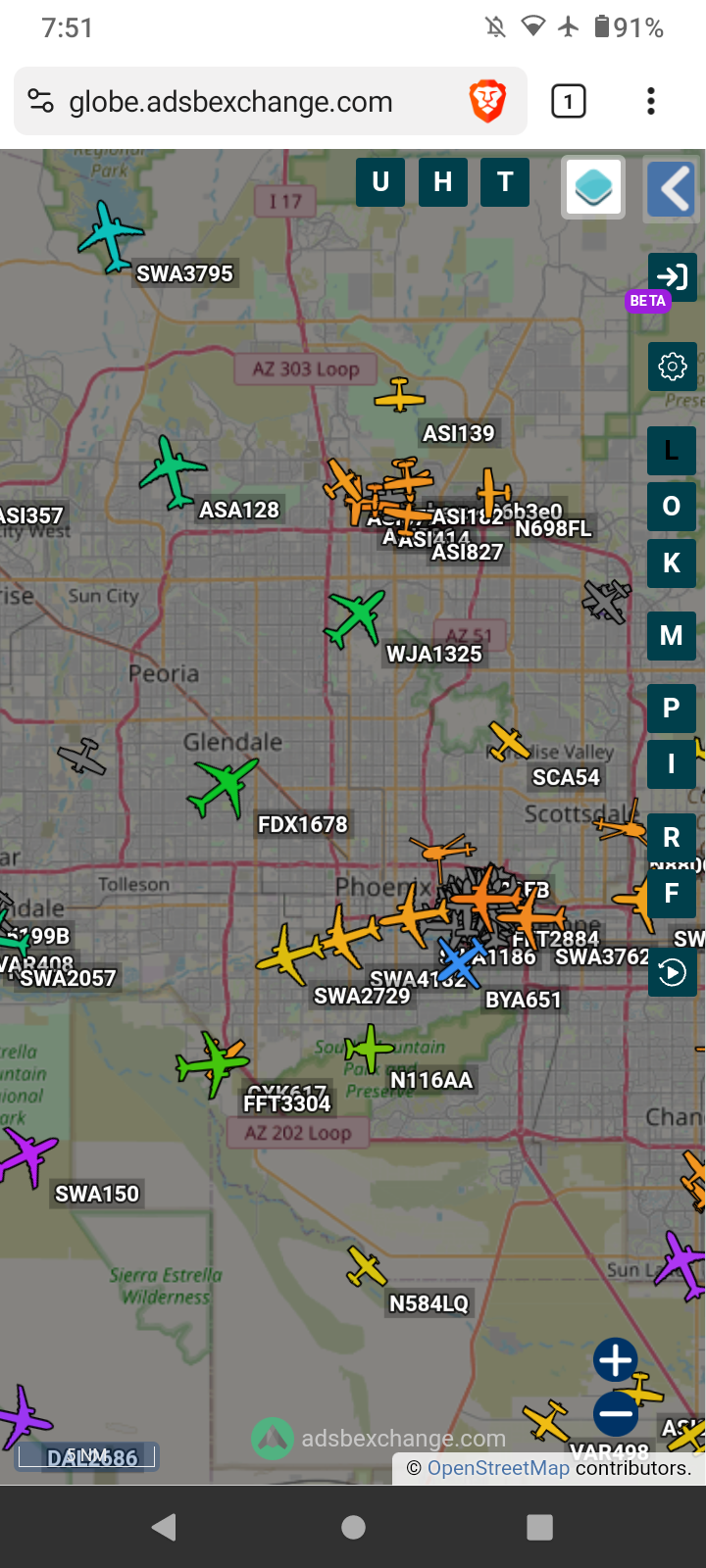Image resolution: width=706 pixels, height=1568 pixels.
Task: Toggle the M map button
Action: point(672,635)
